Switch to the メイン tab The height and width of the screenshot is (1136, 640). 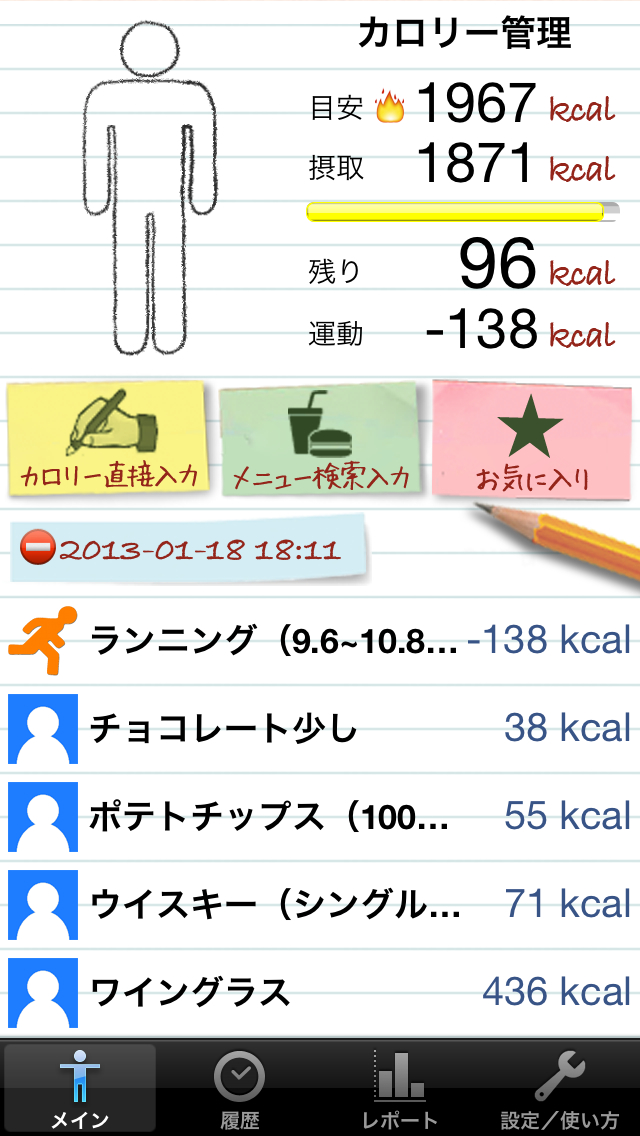(x=80, y=1088)
